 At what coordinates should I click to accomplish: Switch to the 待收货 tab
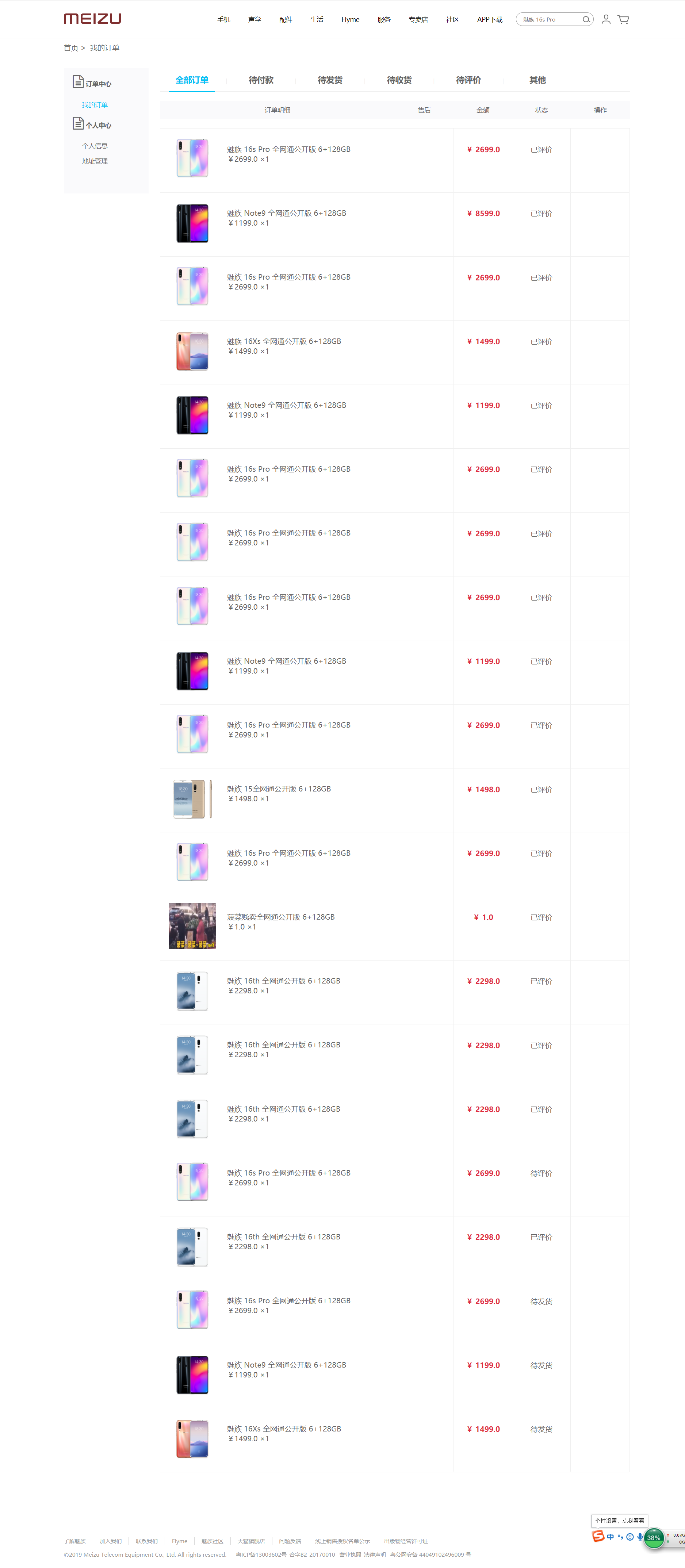coord(399,80)
